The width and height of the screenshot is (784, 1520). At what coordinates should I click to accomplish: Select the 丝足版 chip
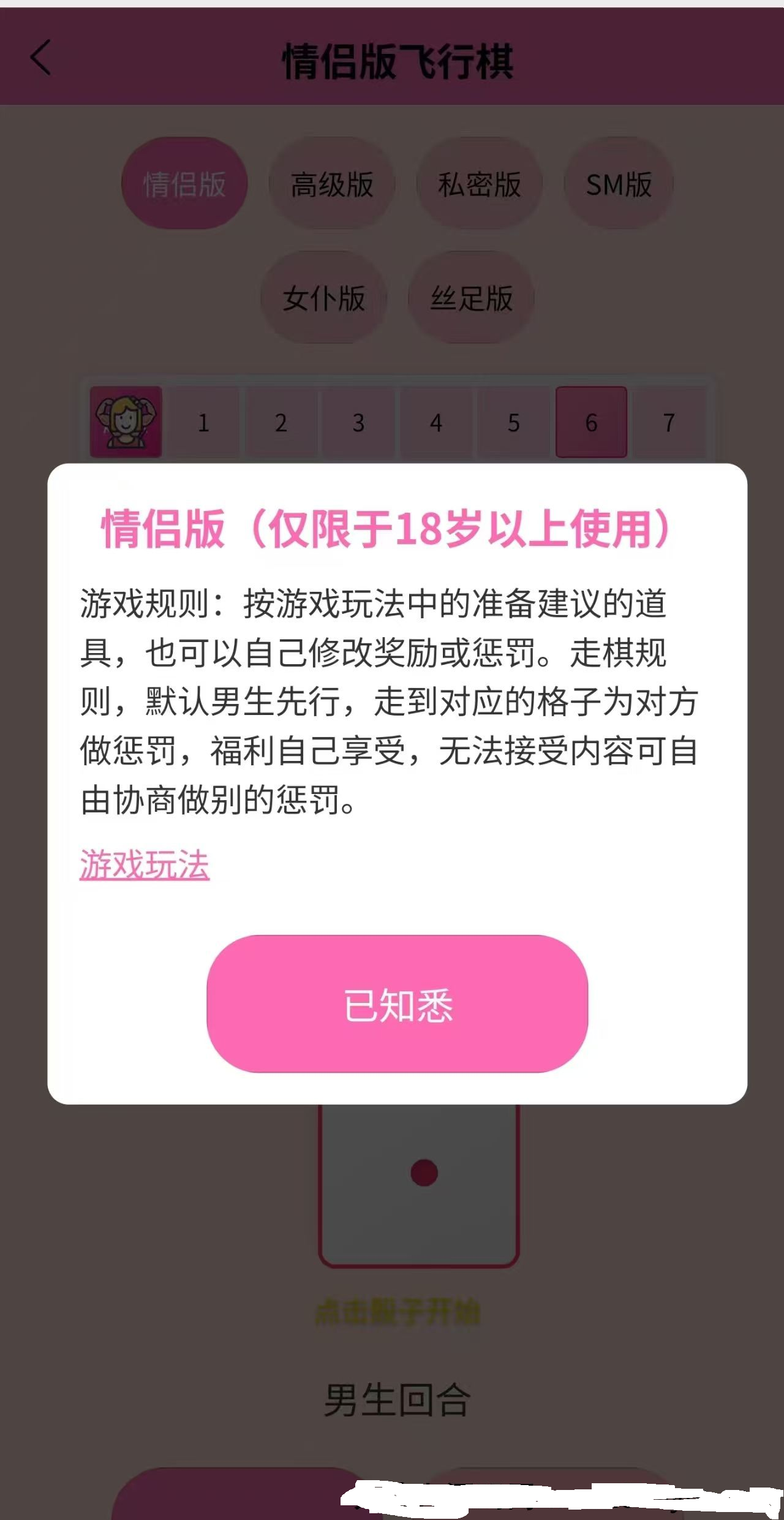click(471, 298)
